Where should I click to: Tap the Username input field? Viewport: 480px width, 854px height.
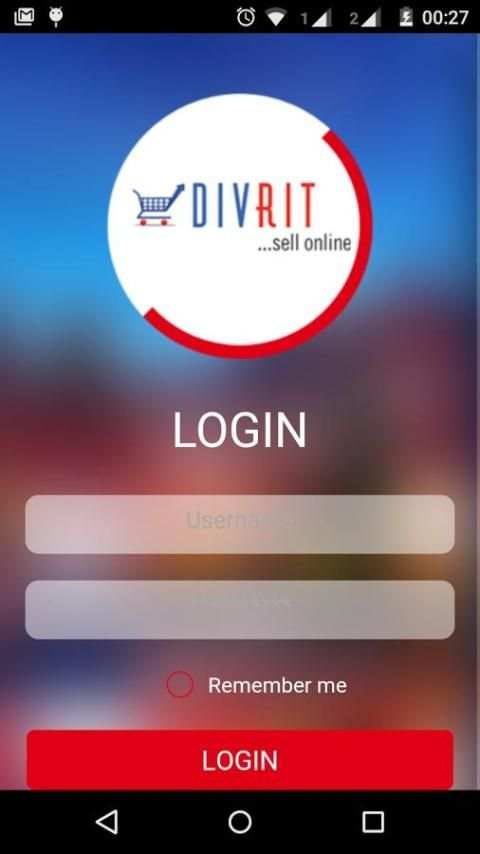click(240, 524)
